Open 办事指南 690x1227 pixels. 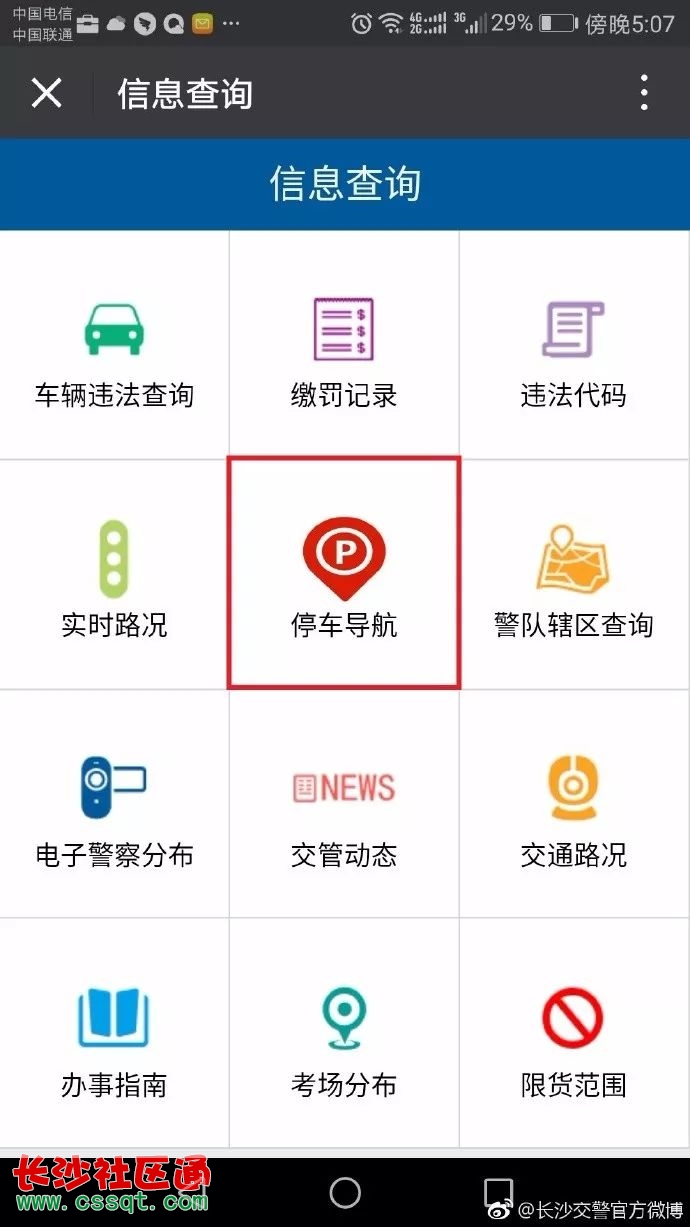(x=114, y=1033)
